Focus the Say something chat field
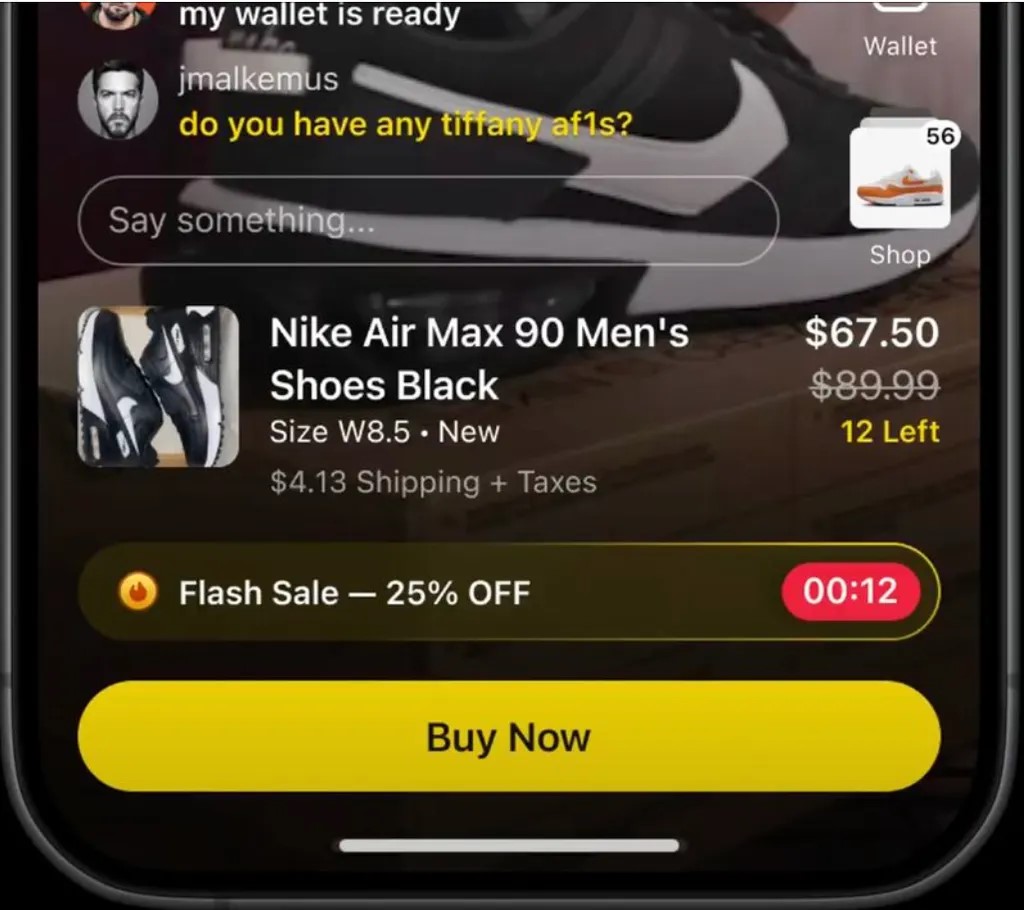Screen dimensions: 1024x910 click(x=428, y=221)
